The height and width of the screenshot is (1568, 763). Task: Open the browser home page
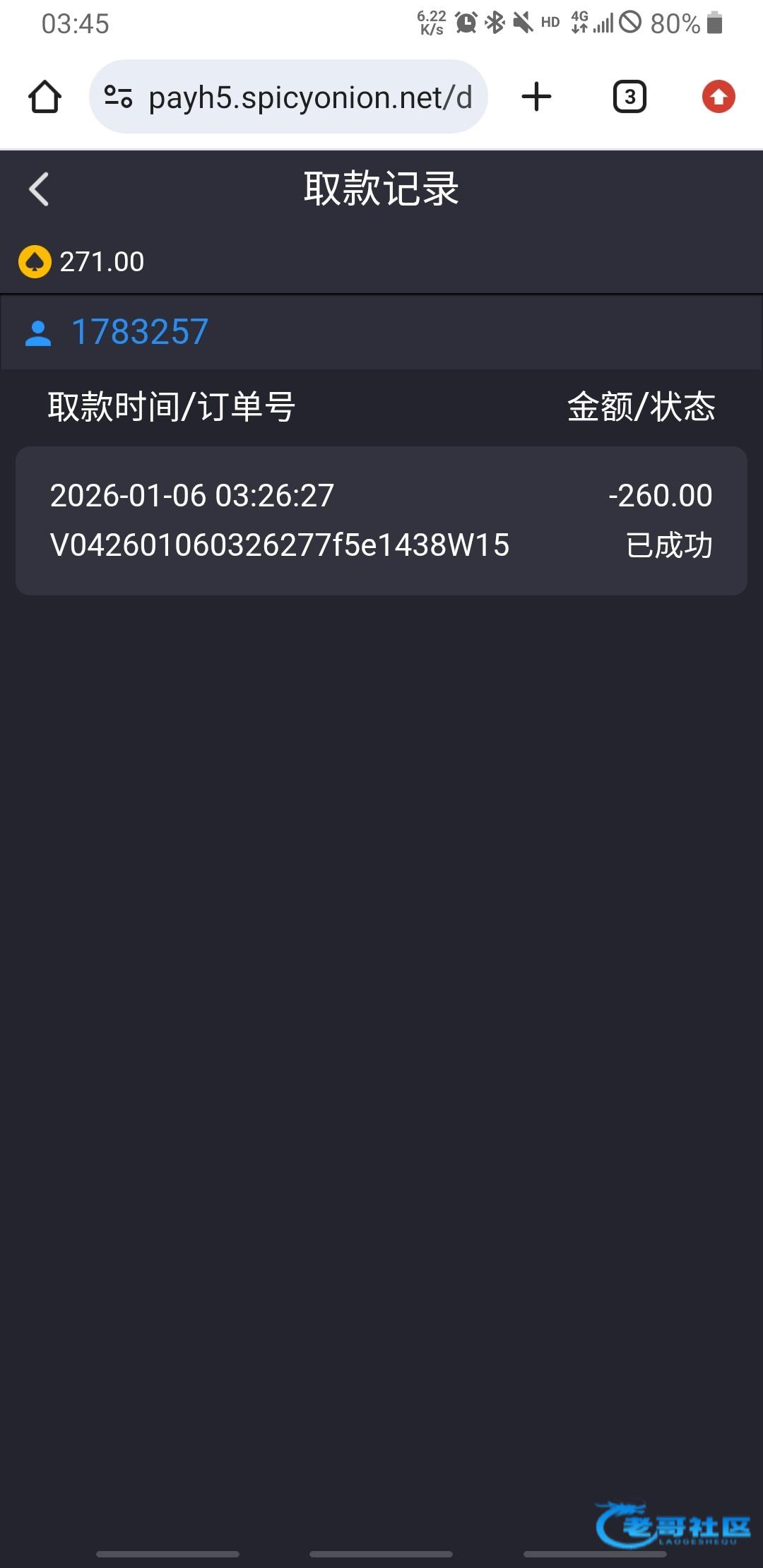45,97
